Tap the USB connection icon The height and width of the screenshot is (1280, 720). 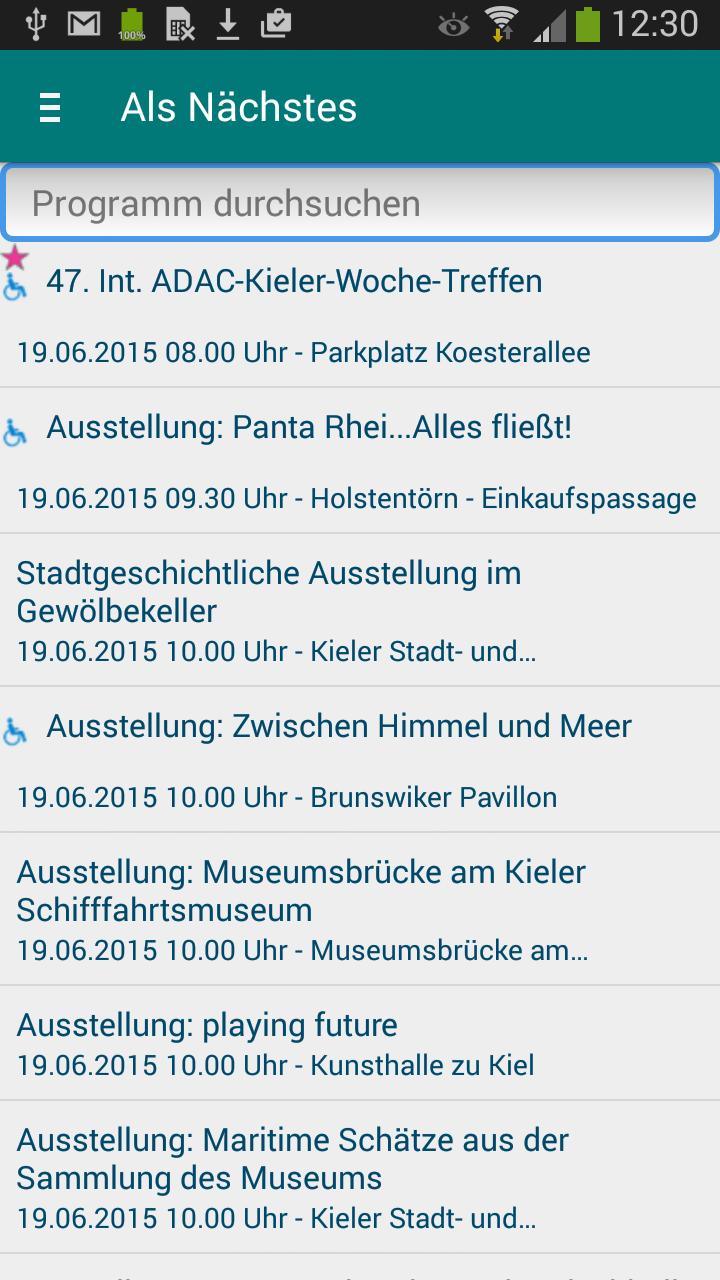coord(38,25)
